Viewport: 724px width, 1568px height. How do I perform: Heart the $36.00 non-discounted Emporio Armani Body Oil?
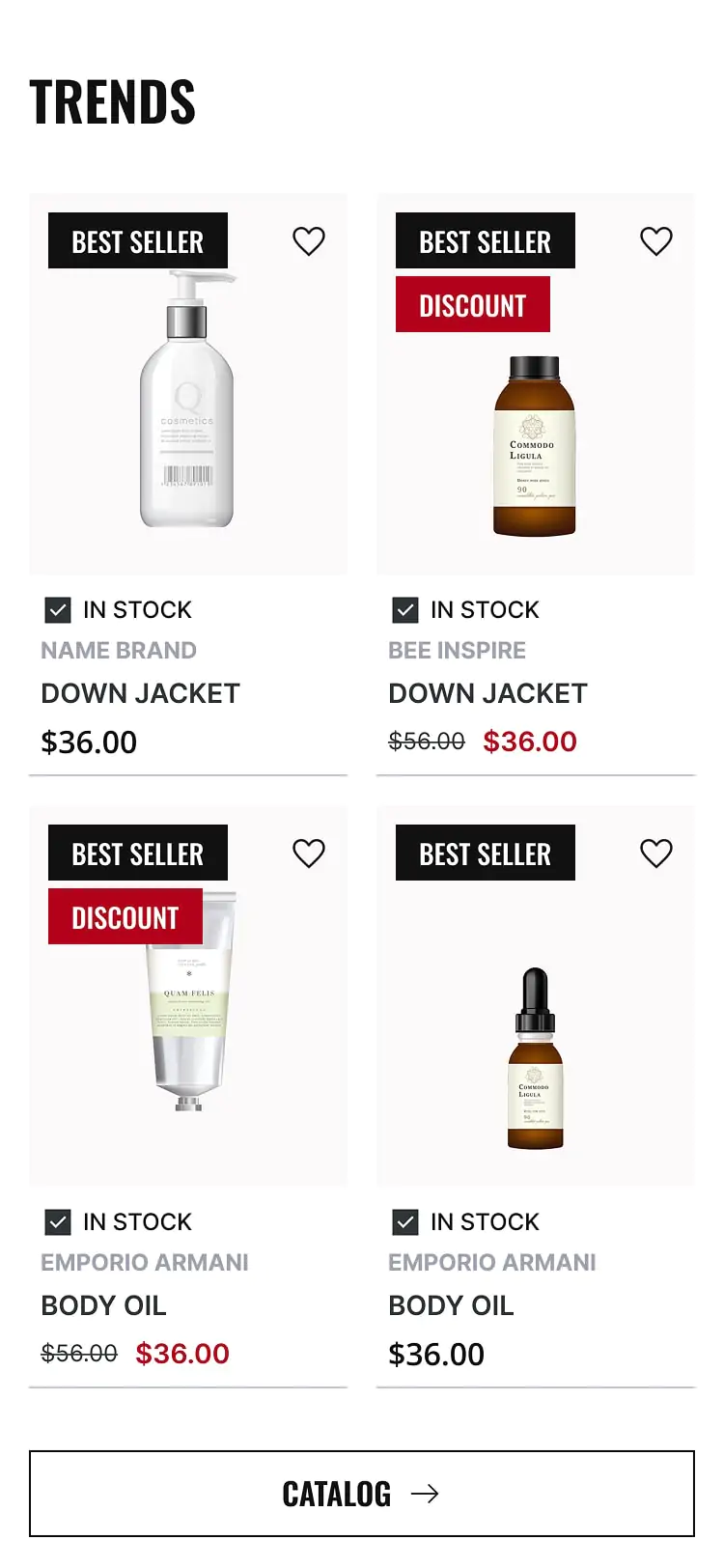point(656,853)
